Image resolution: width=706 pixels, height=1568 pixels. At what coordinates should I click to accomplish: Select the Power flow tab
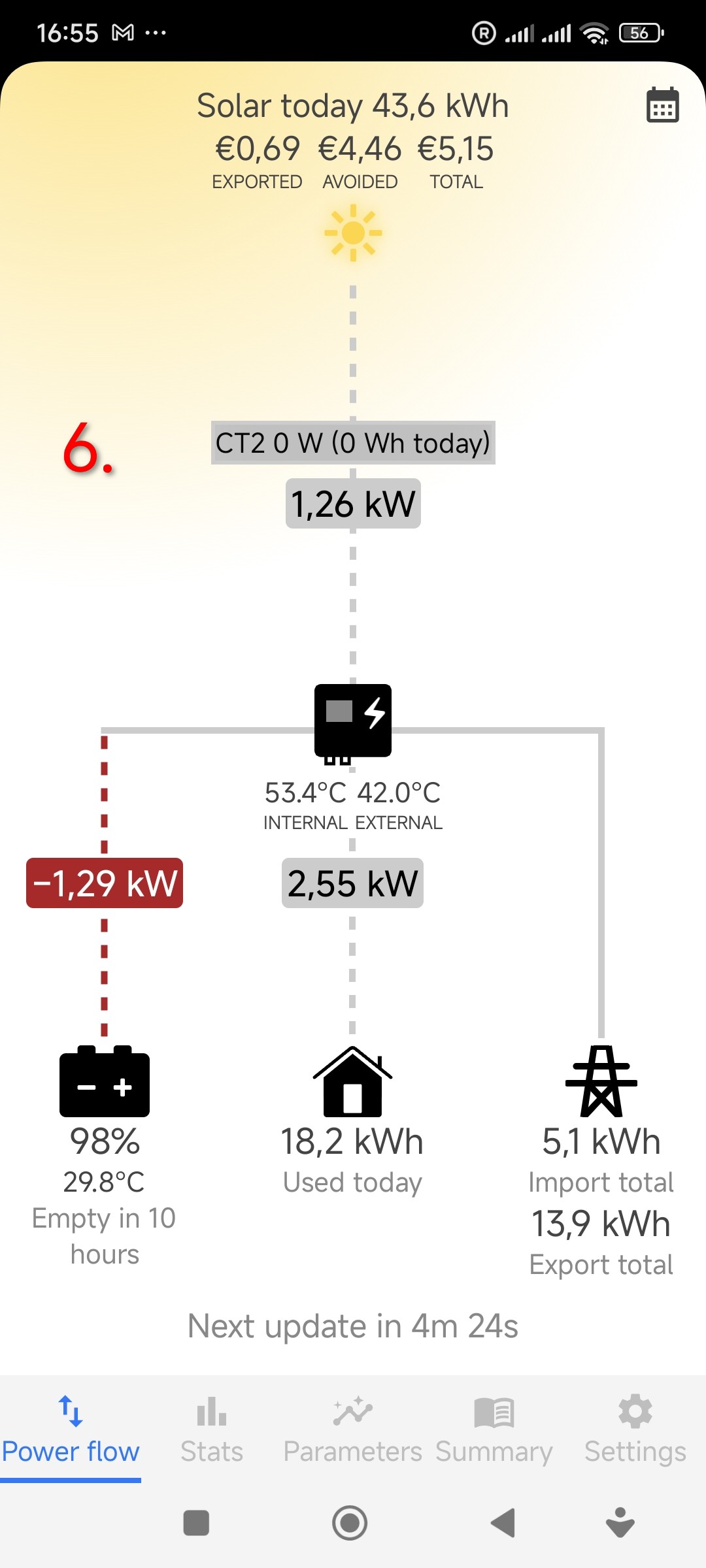pyautogui.click(x=71, y=1429)
